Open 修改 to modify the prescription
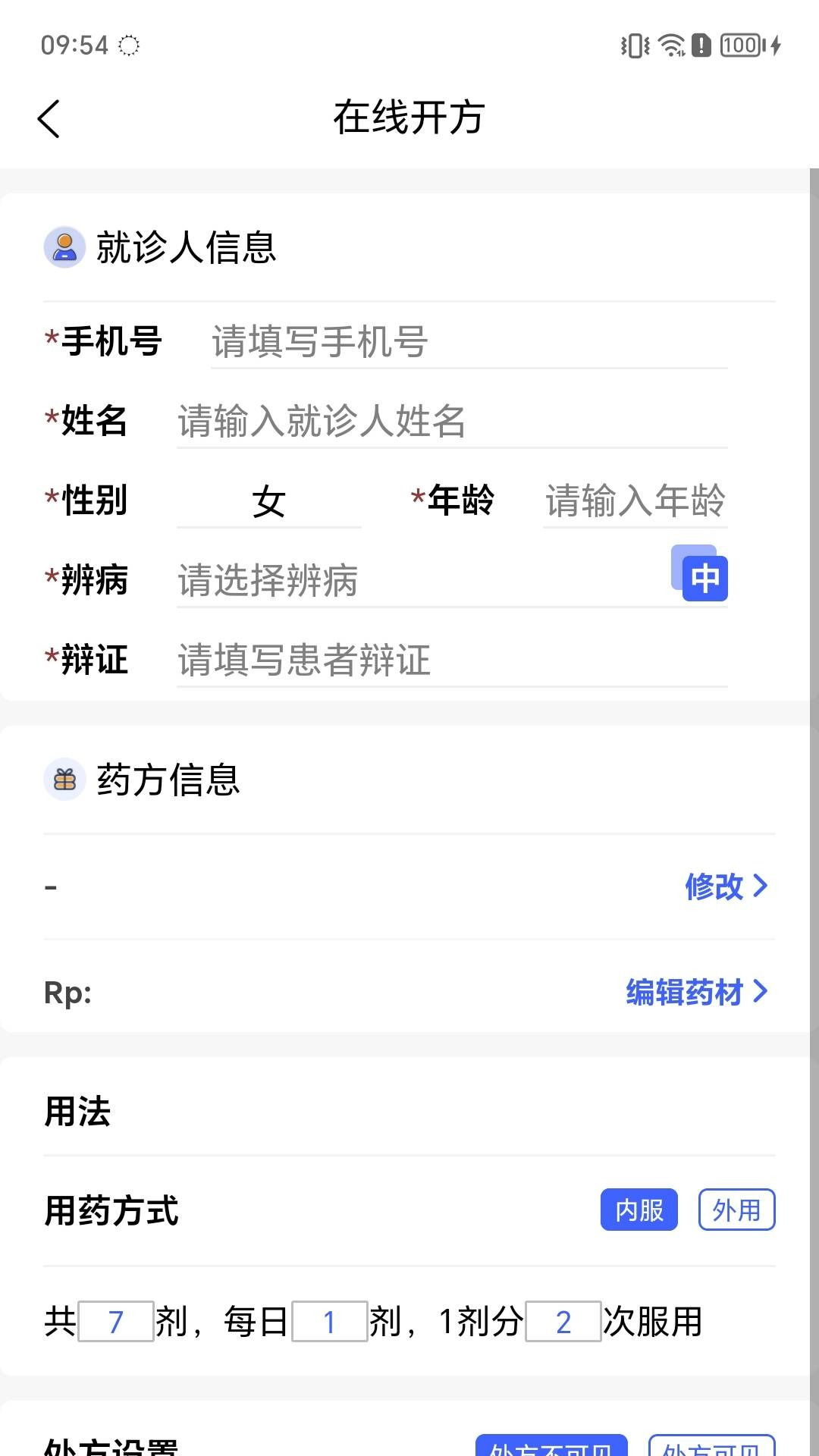Image resolution: width=819 pixels, height=1456 pixels. [x=726, y=886]
